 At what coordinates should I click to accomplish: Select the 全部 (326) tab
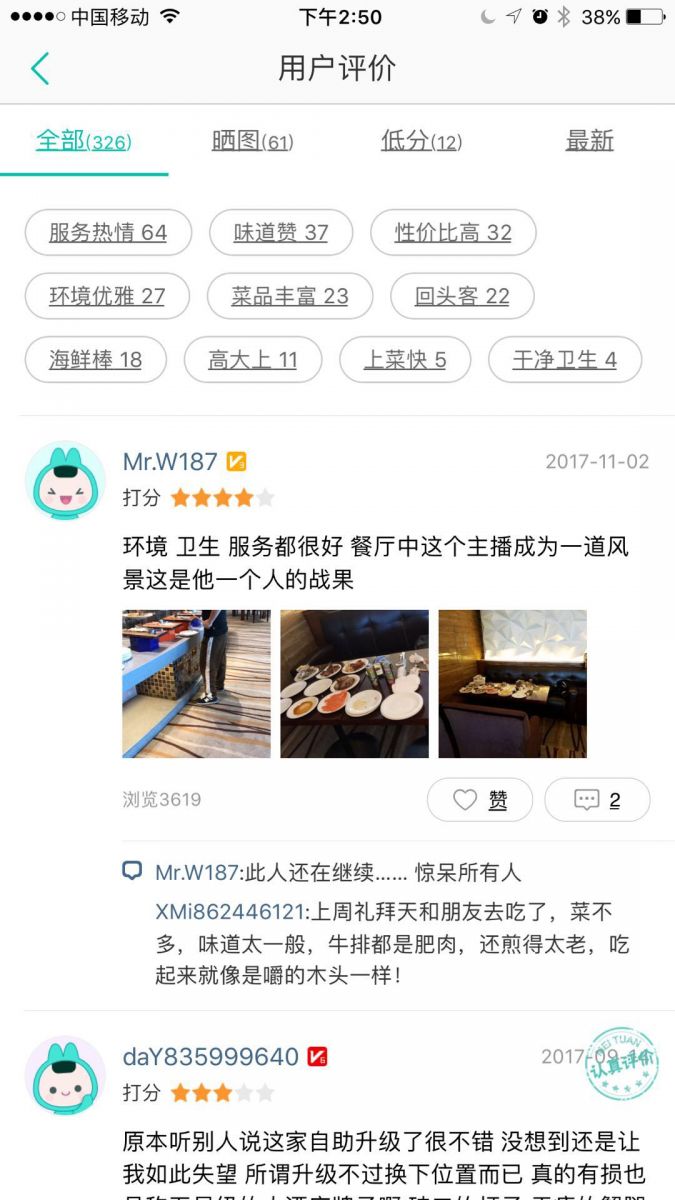[84, 141]
